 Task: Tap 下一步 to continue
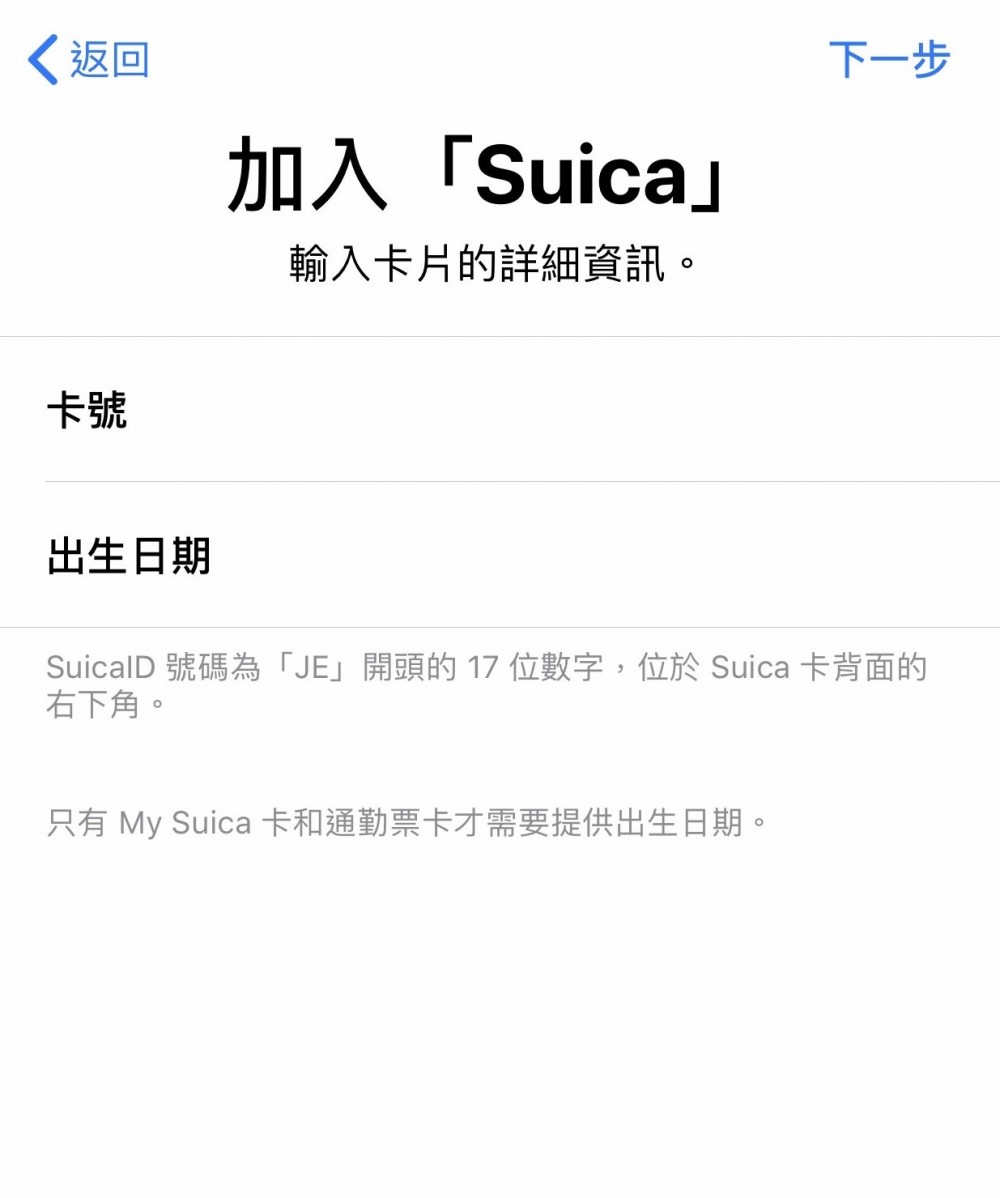point(888,59)
